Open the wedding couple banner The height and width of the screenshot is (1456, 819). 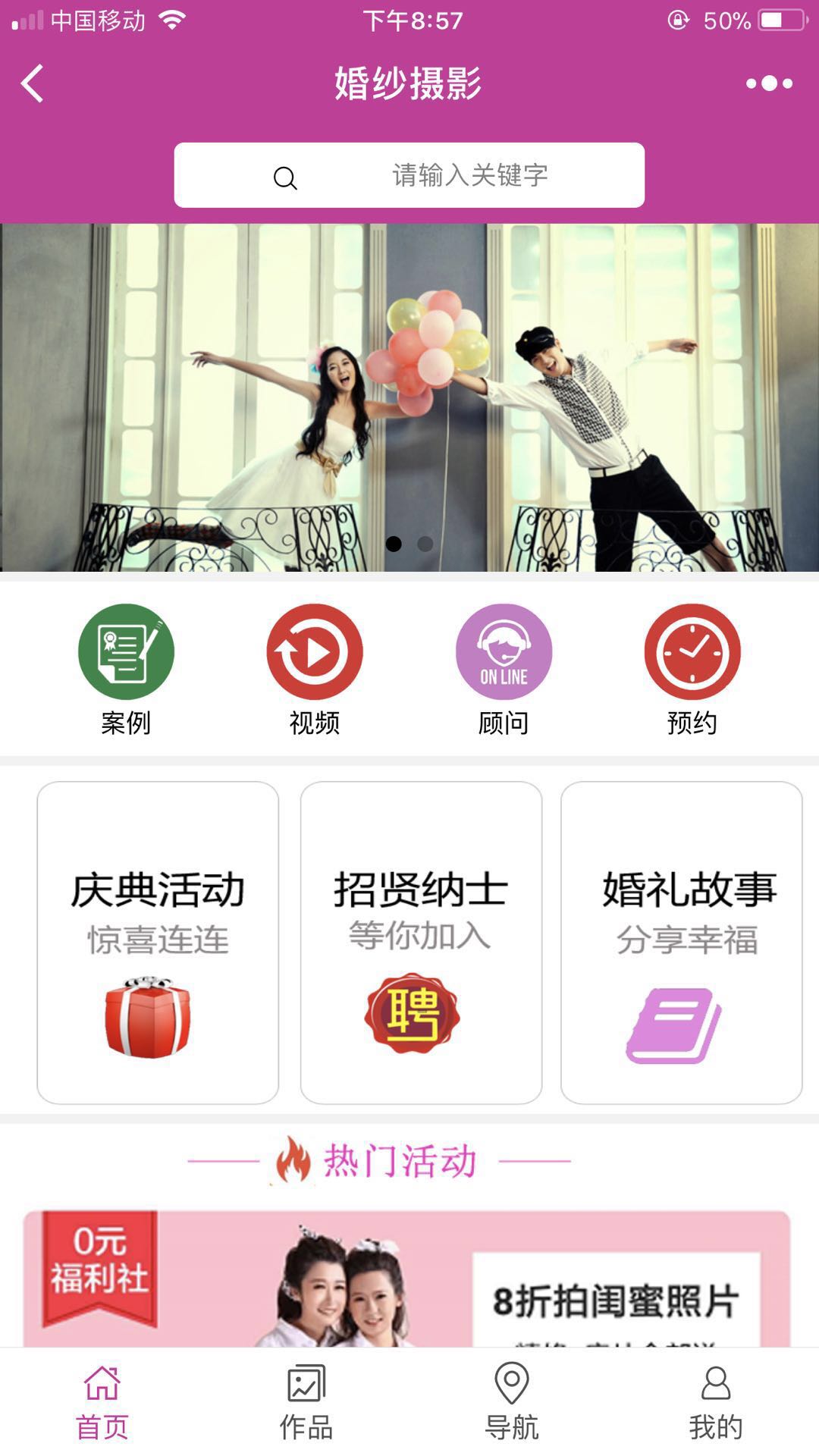tap(409, 397)
